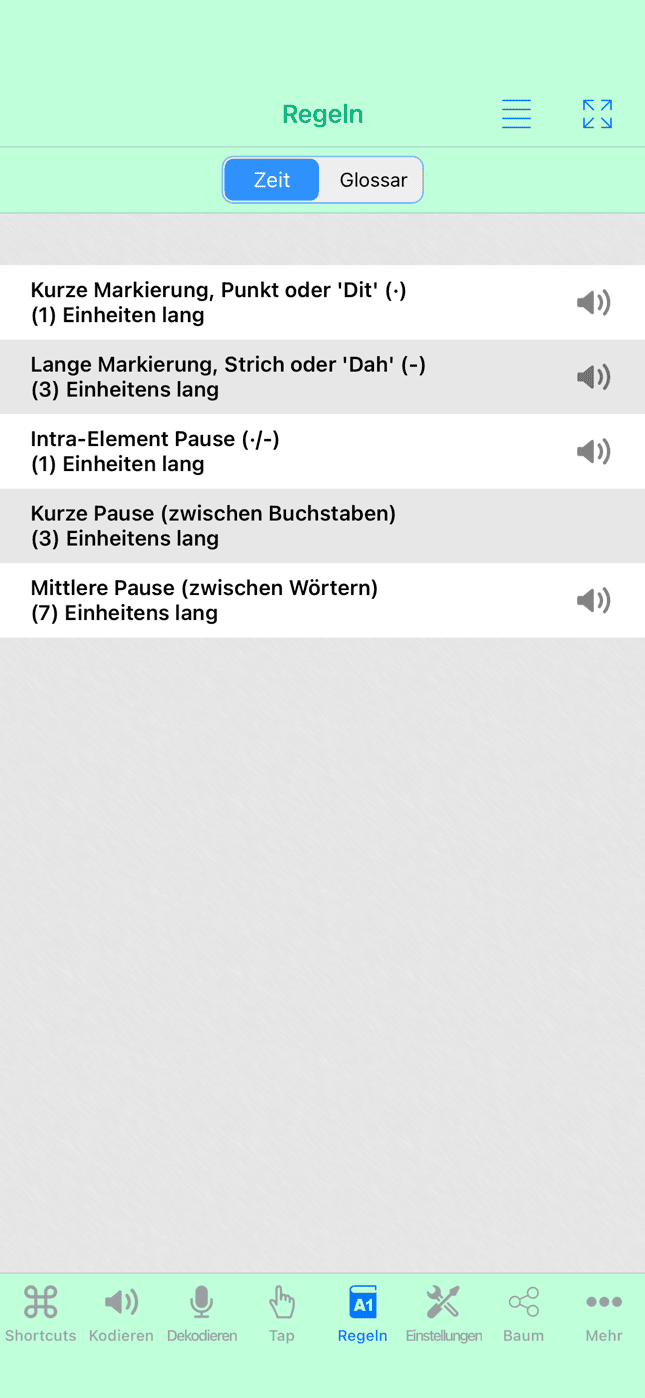Open the Mehr tab
Viewport: 645px width, 1398px height.
(604, 1314)
